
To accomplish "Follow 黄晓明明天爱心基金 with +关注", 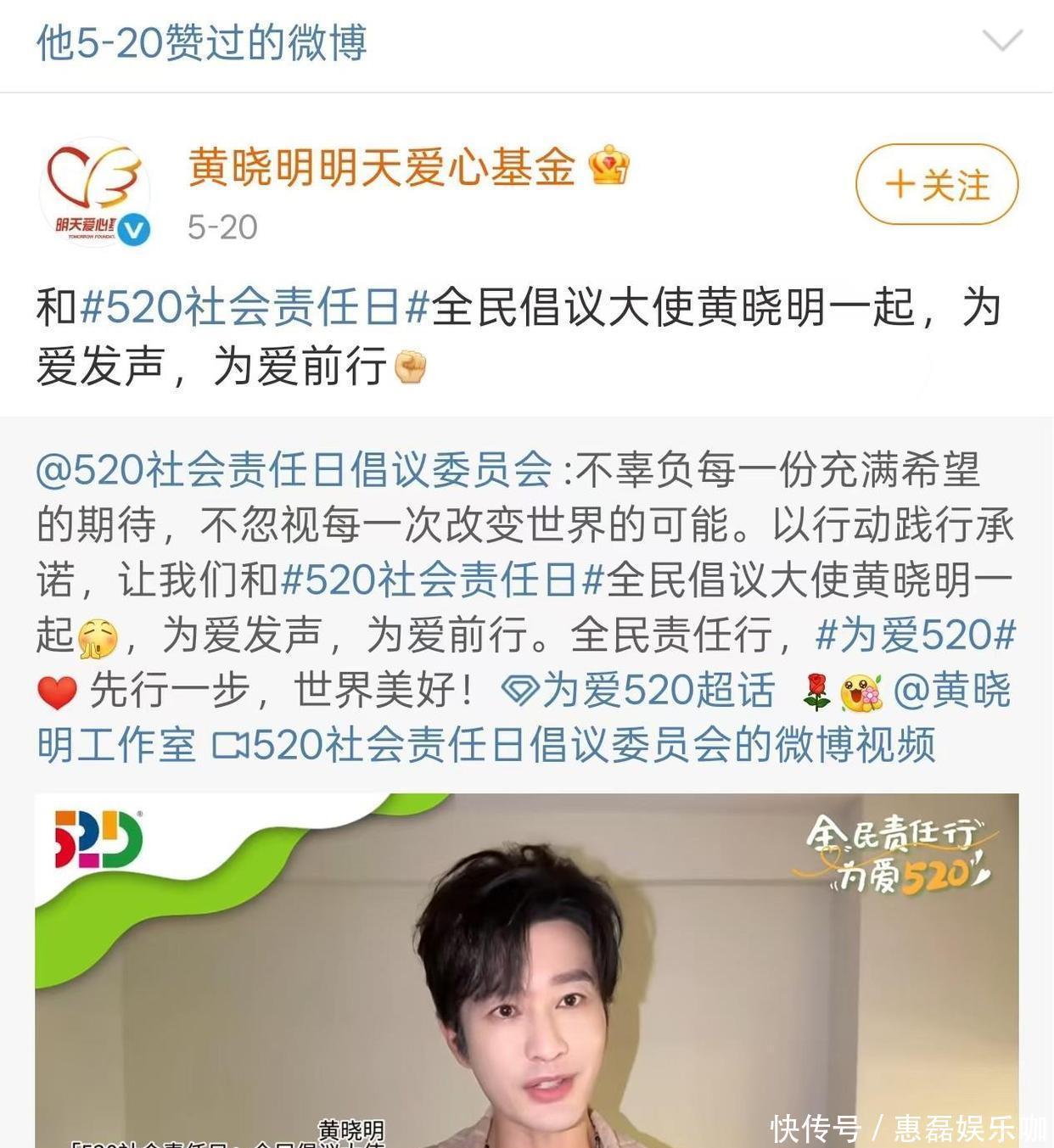I will click(936, 184).
